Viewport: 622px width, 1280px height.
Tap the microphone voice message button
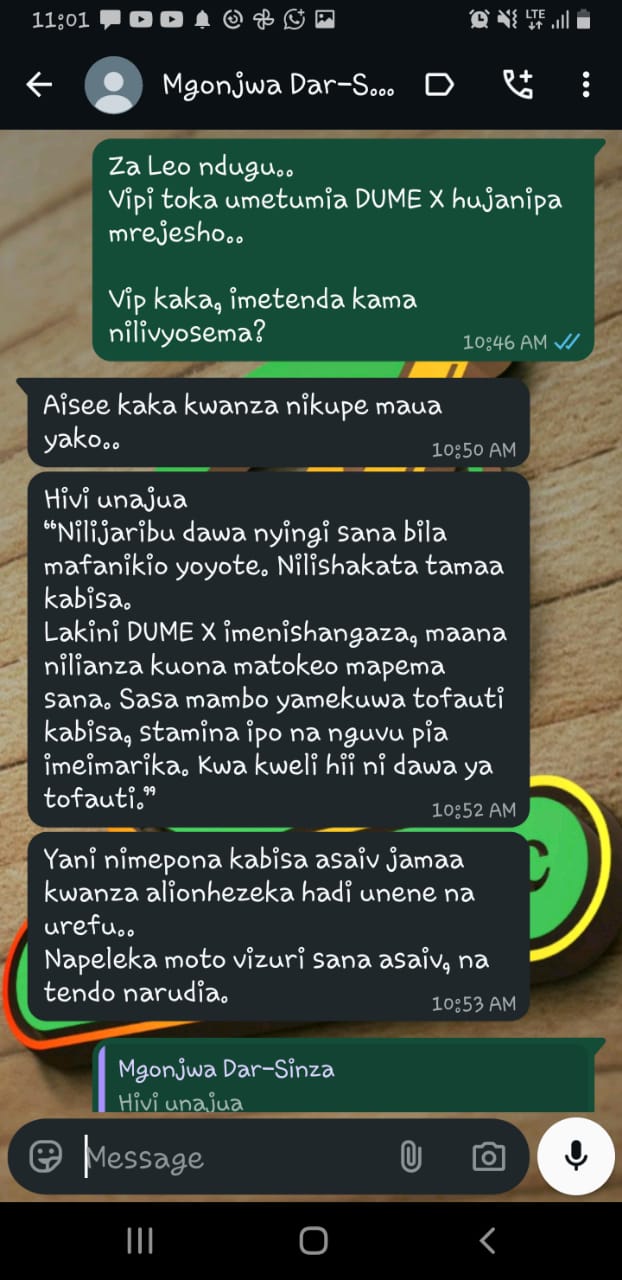click(575, 1156)
